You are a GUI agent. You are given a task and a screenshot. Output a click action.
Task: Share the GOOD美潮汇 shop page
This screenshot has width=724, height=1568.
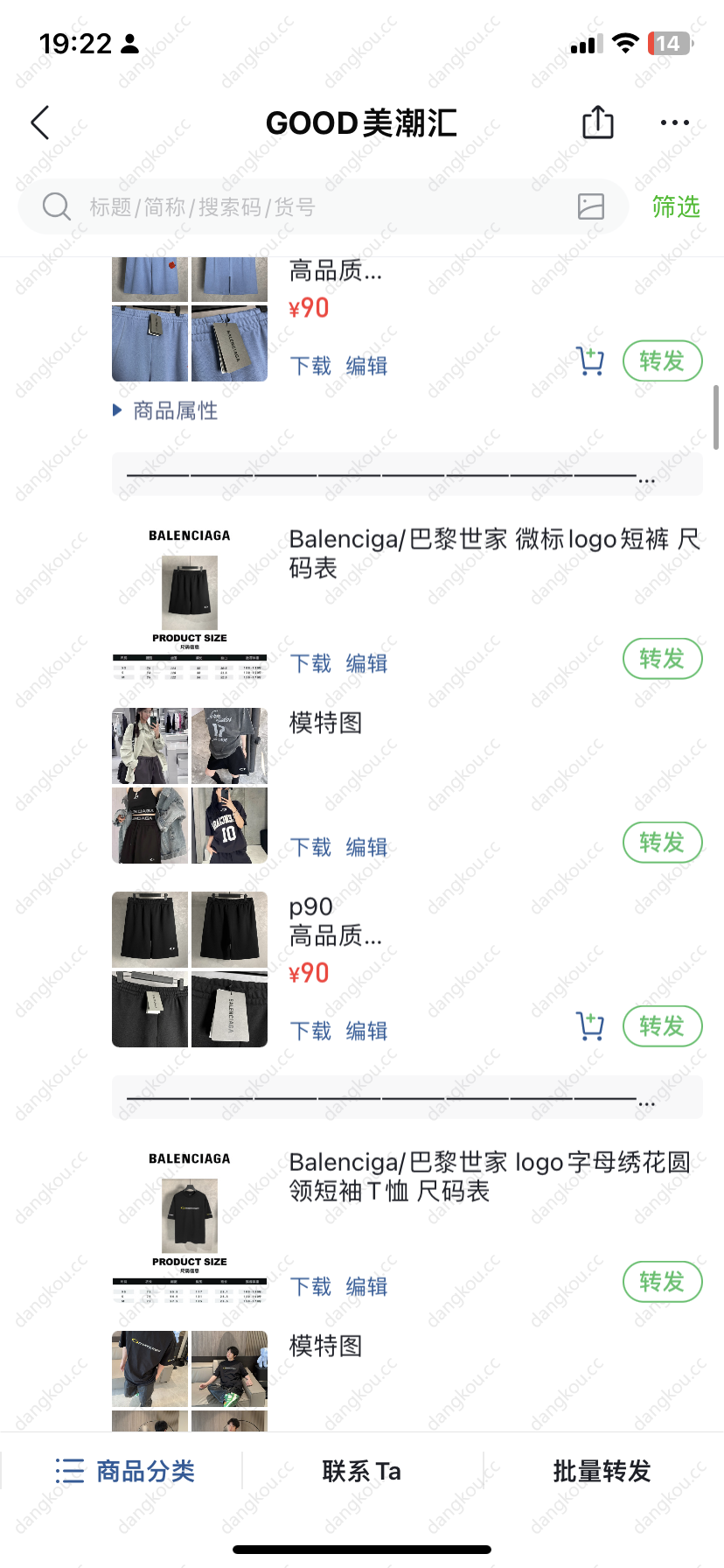coord(598,122)
